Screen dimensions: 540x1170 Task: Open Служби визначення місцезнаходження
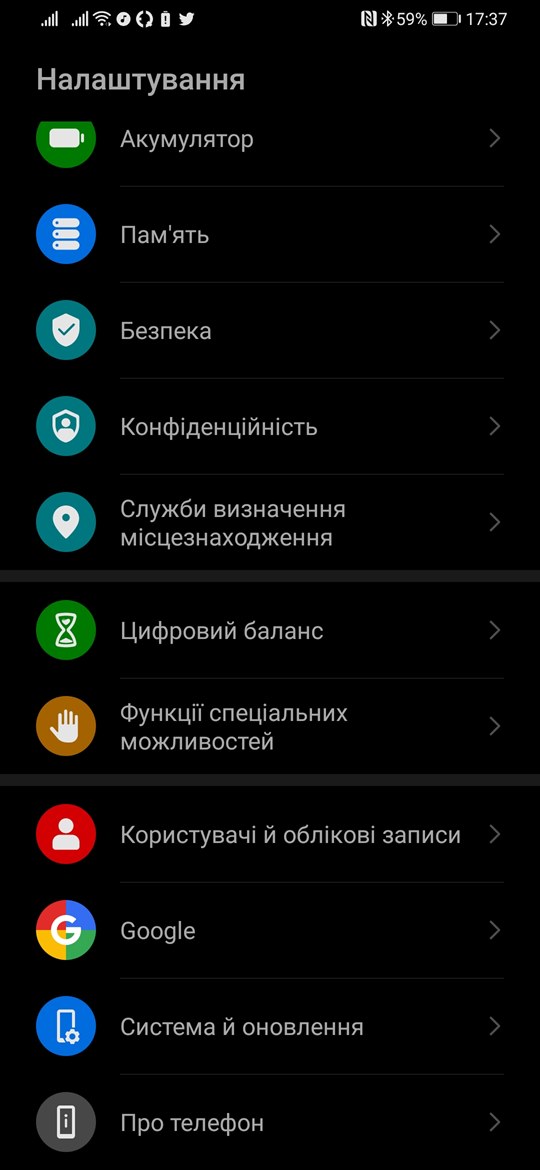[270, 522]
